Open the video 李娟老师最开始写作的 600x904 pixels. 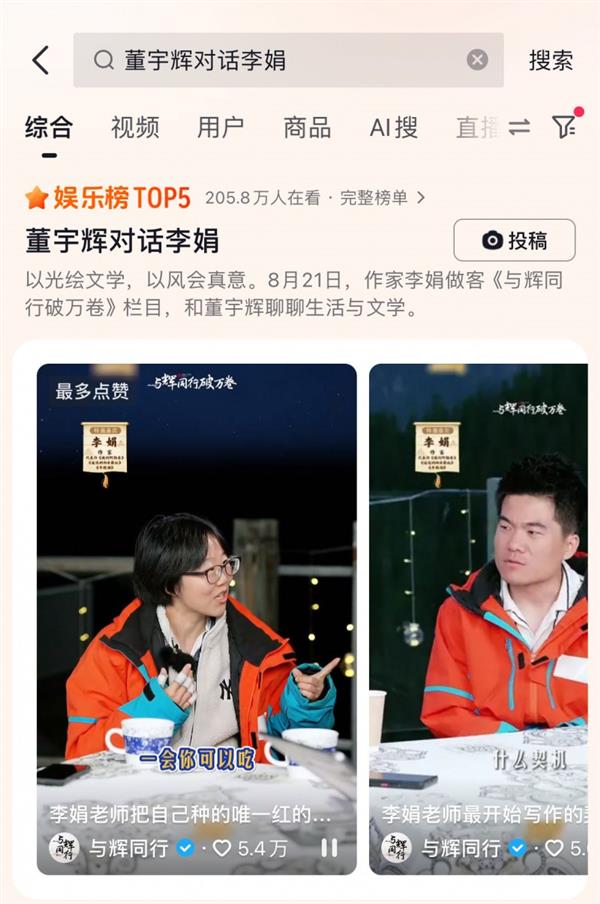coord(478,600)
